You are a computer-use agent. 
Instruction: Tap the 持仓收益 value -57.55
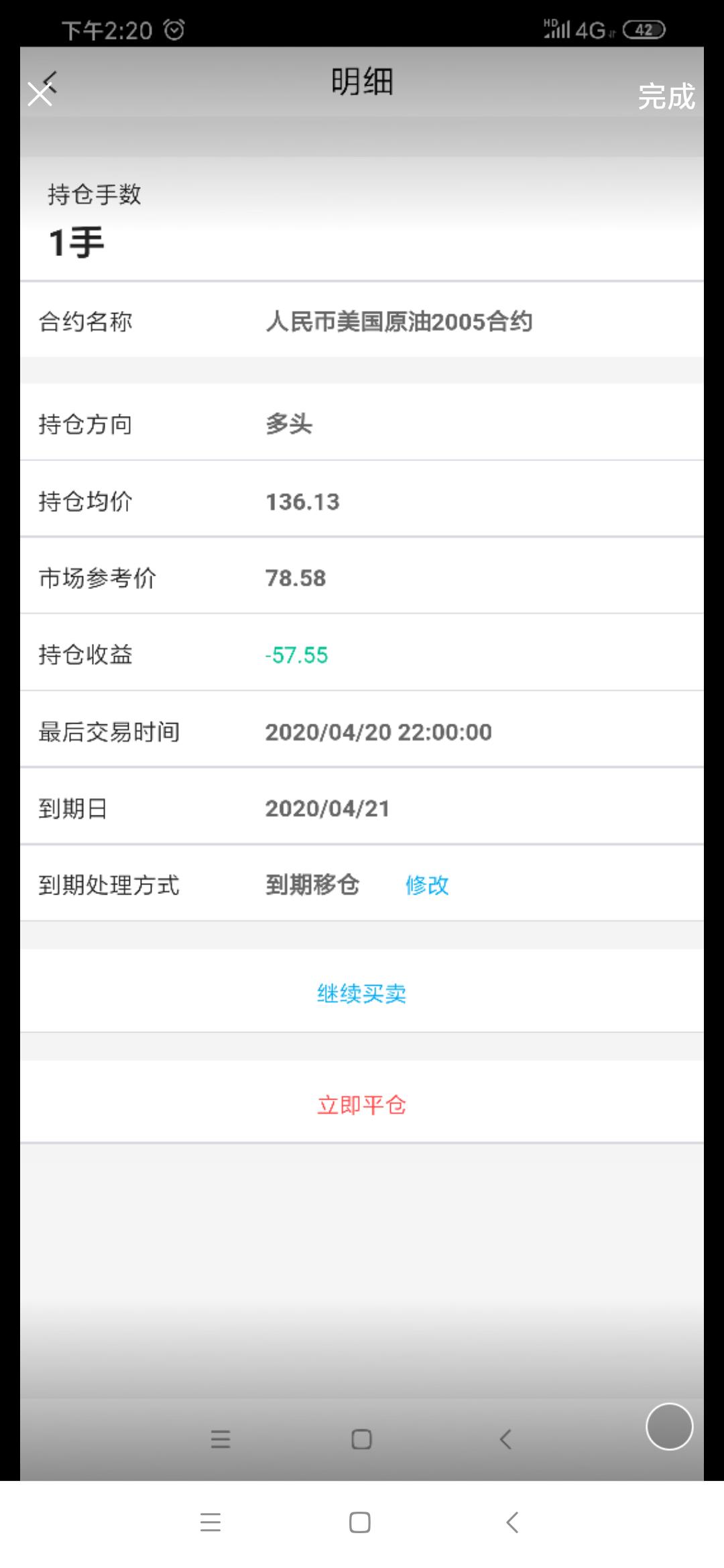296,655
